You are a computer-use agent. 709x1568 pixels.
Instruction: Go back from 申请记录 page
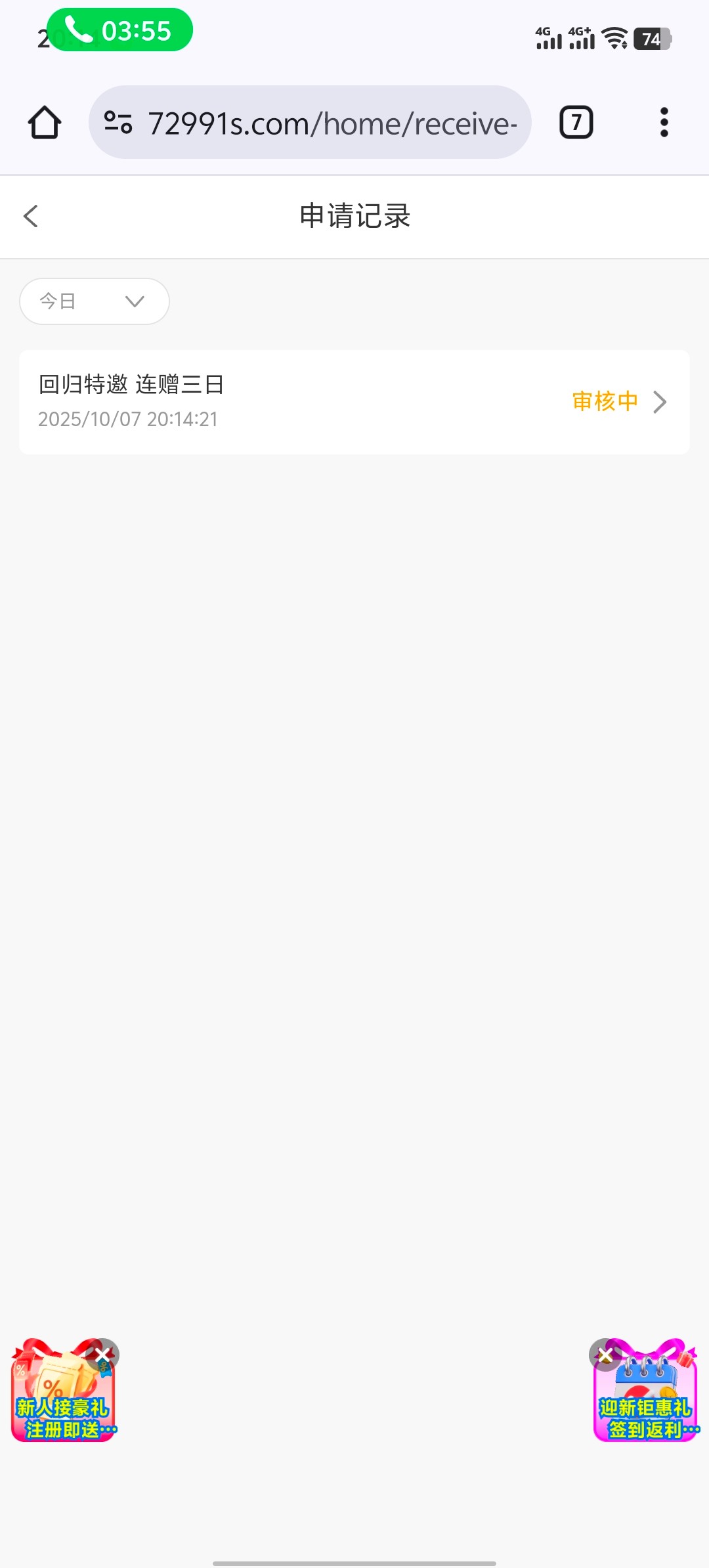(x=31, y=216)
